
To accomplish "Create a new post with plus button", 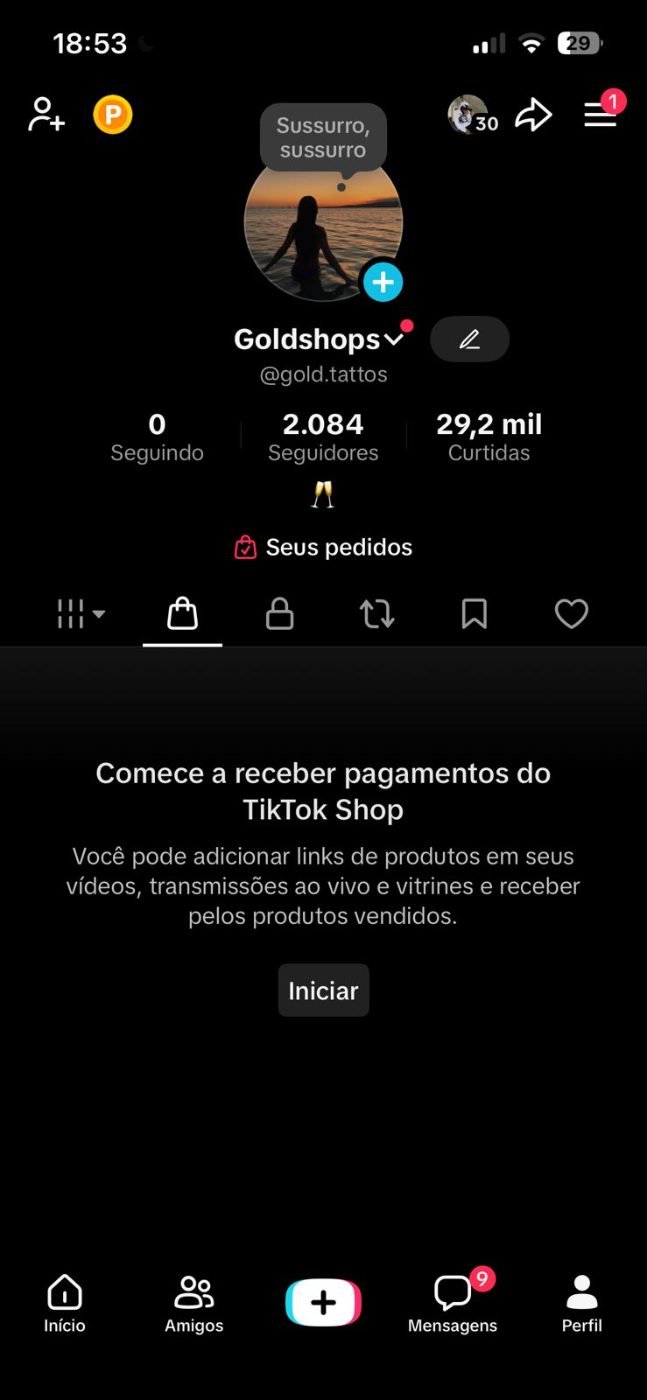I will pyautogui.click(x=323, y=1302).
